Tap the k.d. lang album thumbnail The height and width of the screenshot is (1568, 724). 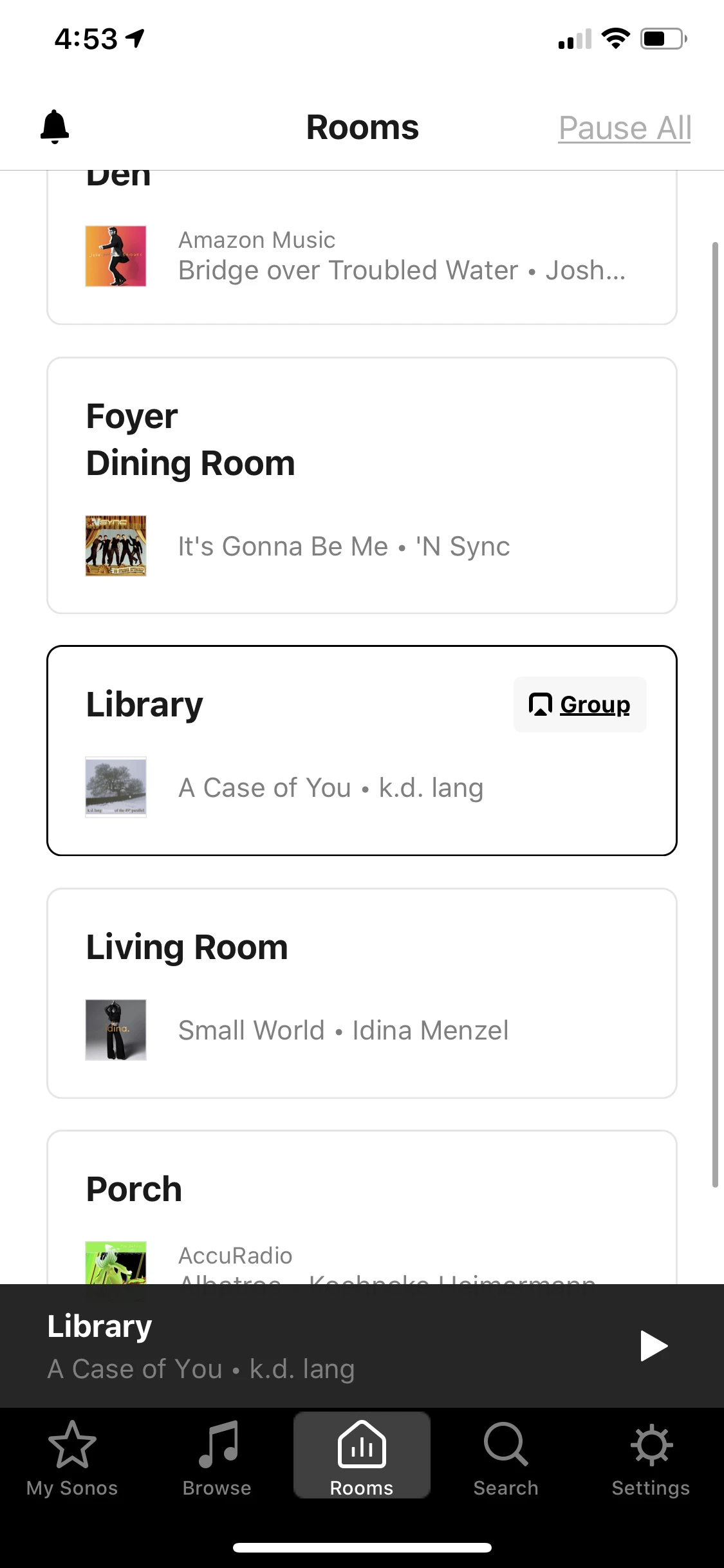[x=116, y=787]
